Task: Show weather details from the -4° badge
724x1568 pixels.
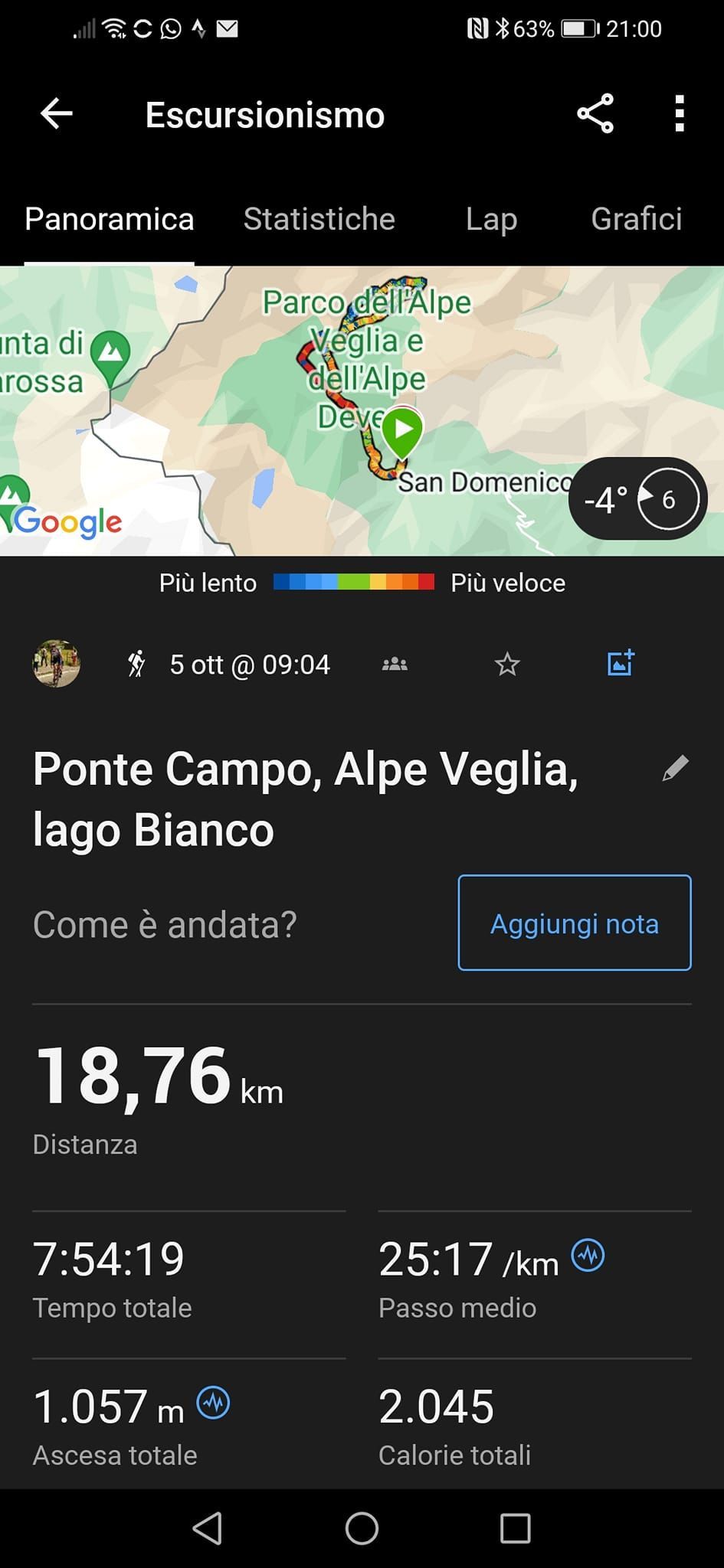Action: (635, 499)
